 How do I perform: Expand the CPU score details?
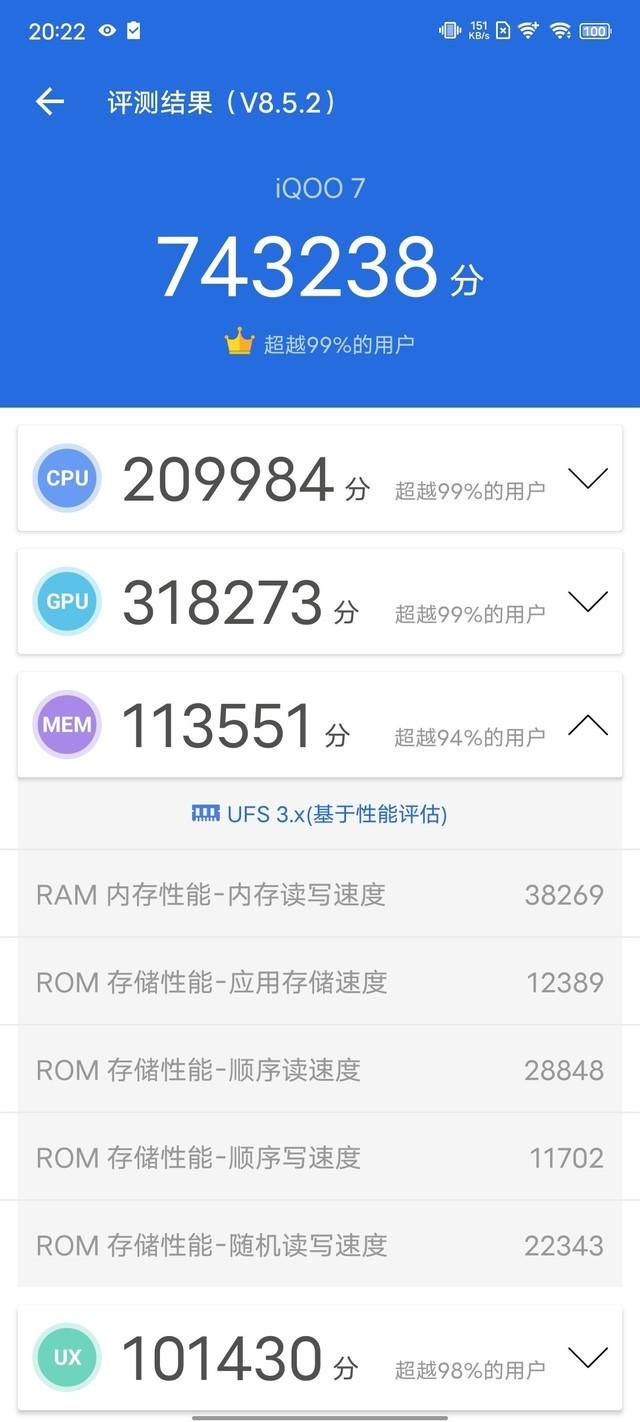click(587, 479)
